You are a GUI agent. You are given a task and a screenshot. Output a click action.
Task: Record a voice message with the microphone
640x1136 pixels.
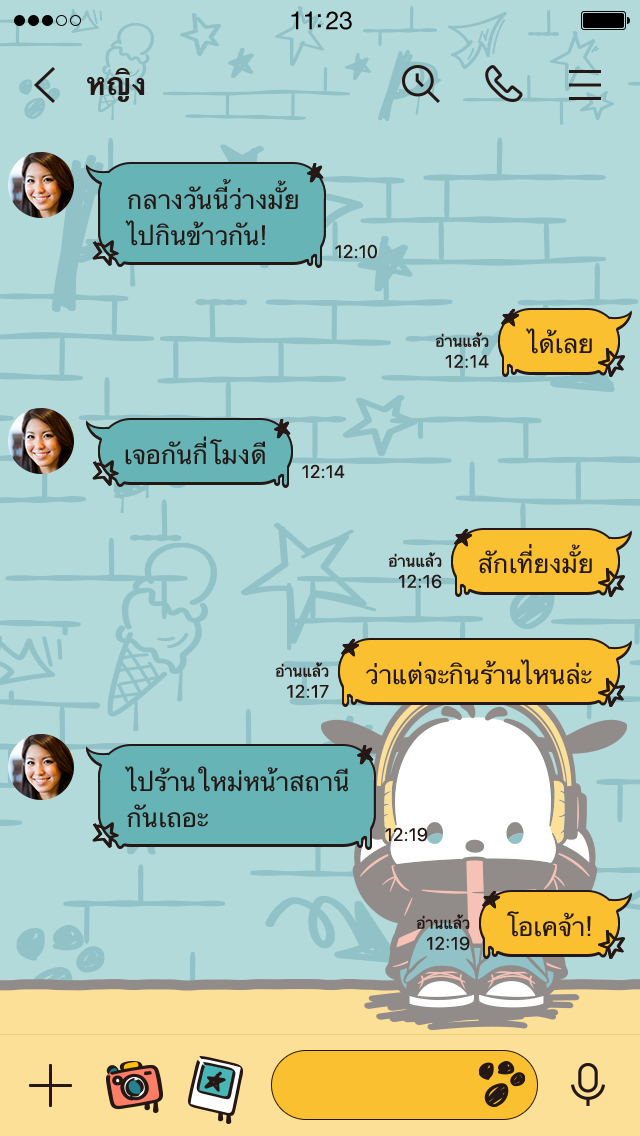click(587, 1085)
